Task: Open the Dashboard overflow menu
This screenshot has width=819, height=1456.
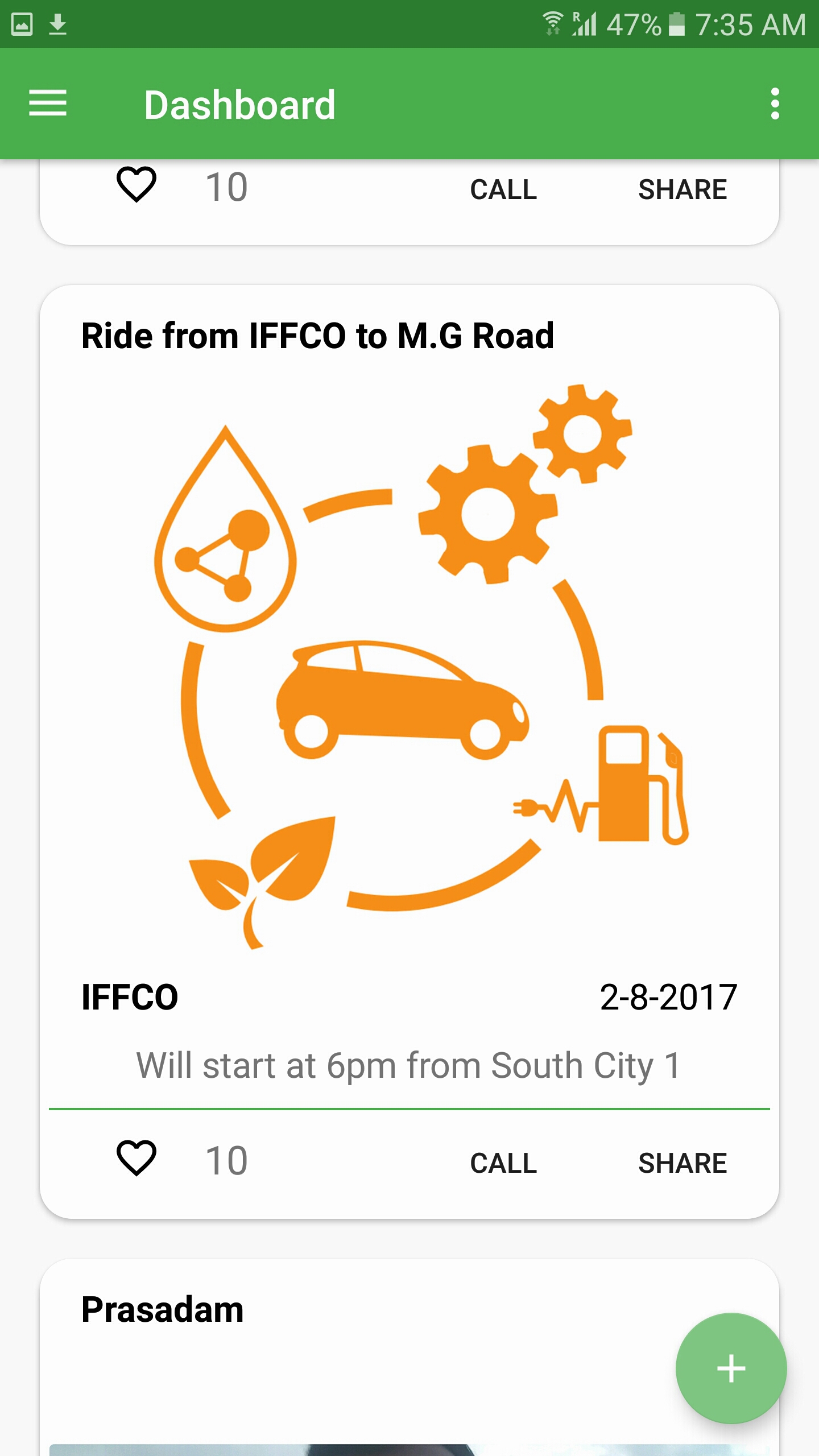Action: (x=775, y=104)
